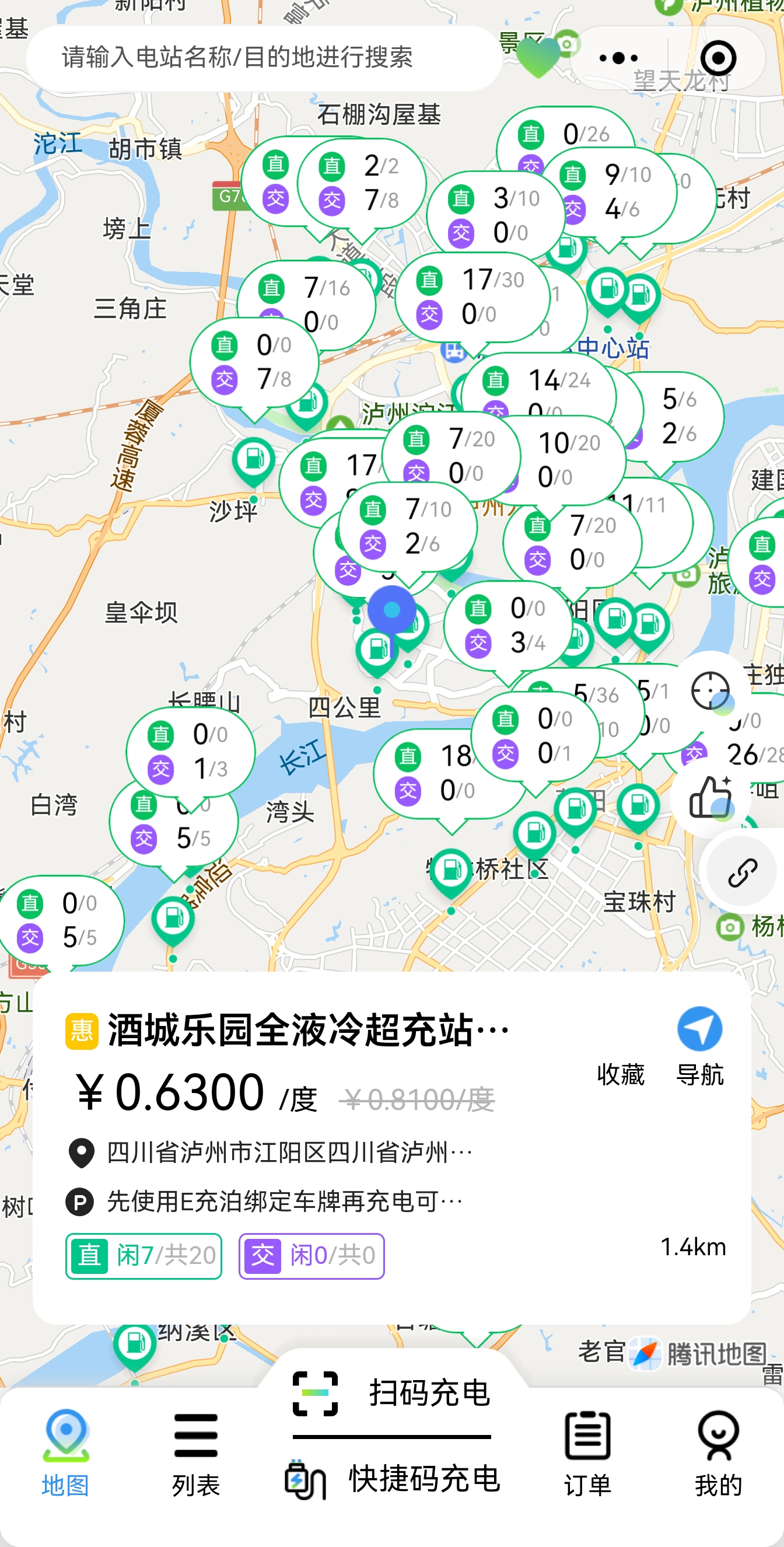
Task: Open the mini program more-options menu
Action: 618,58
